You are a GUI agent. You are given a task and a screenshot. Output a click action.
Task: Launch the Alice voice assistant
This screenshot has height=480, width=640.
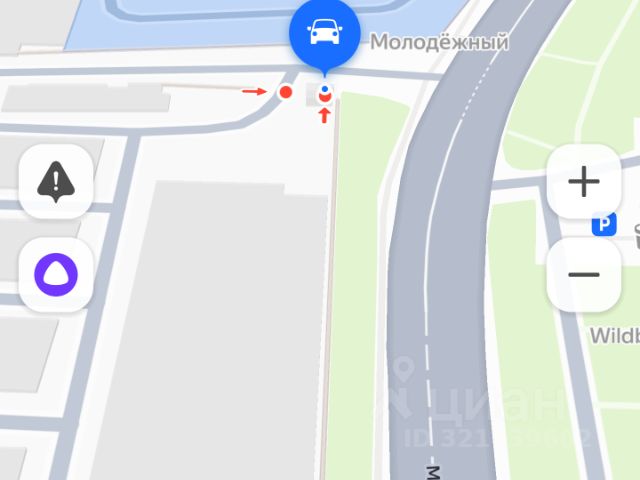[56, 273]
